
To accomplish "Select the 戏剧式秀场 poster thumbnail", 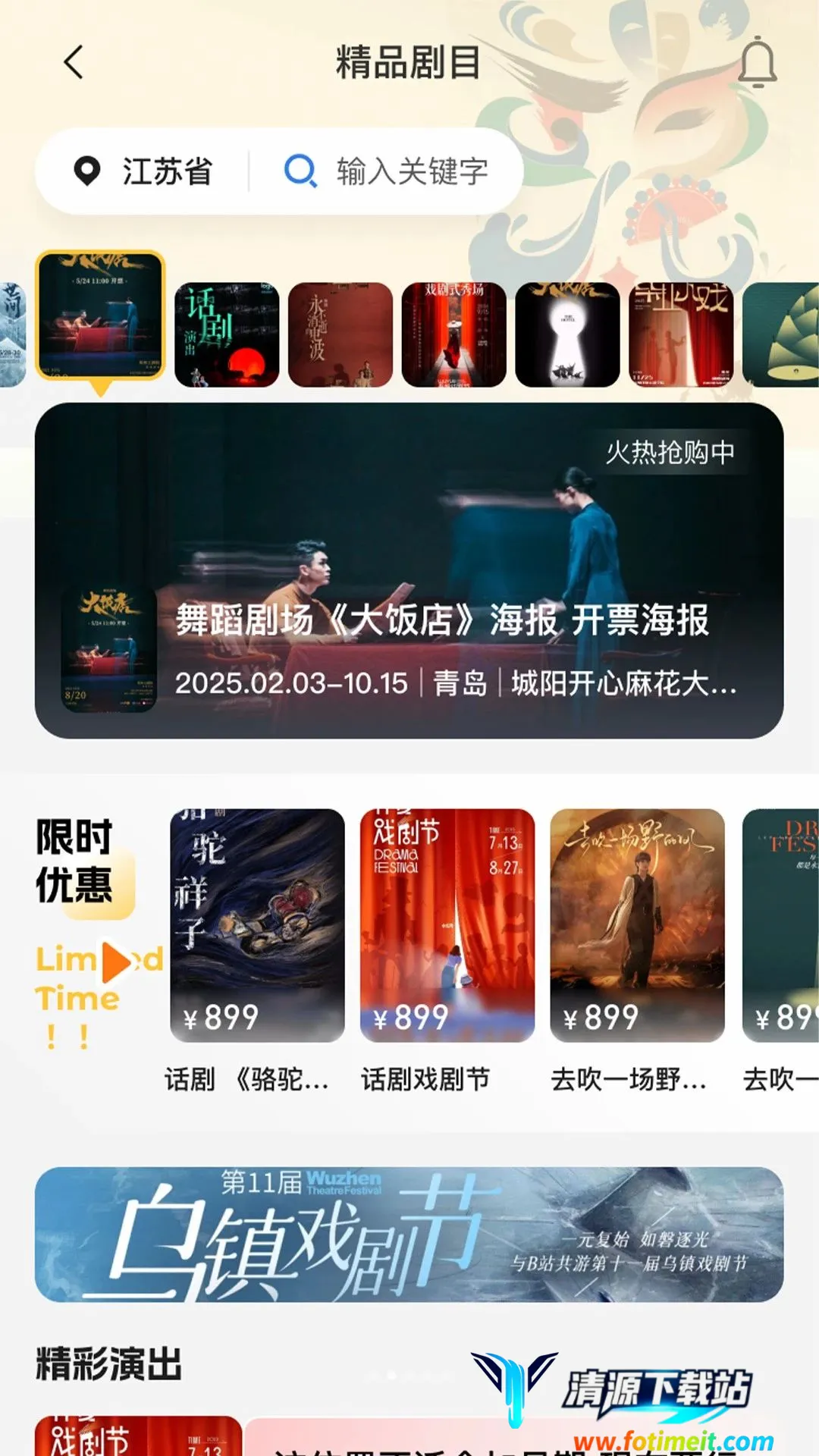I will coord(454,334).
